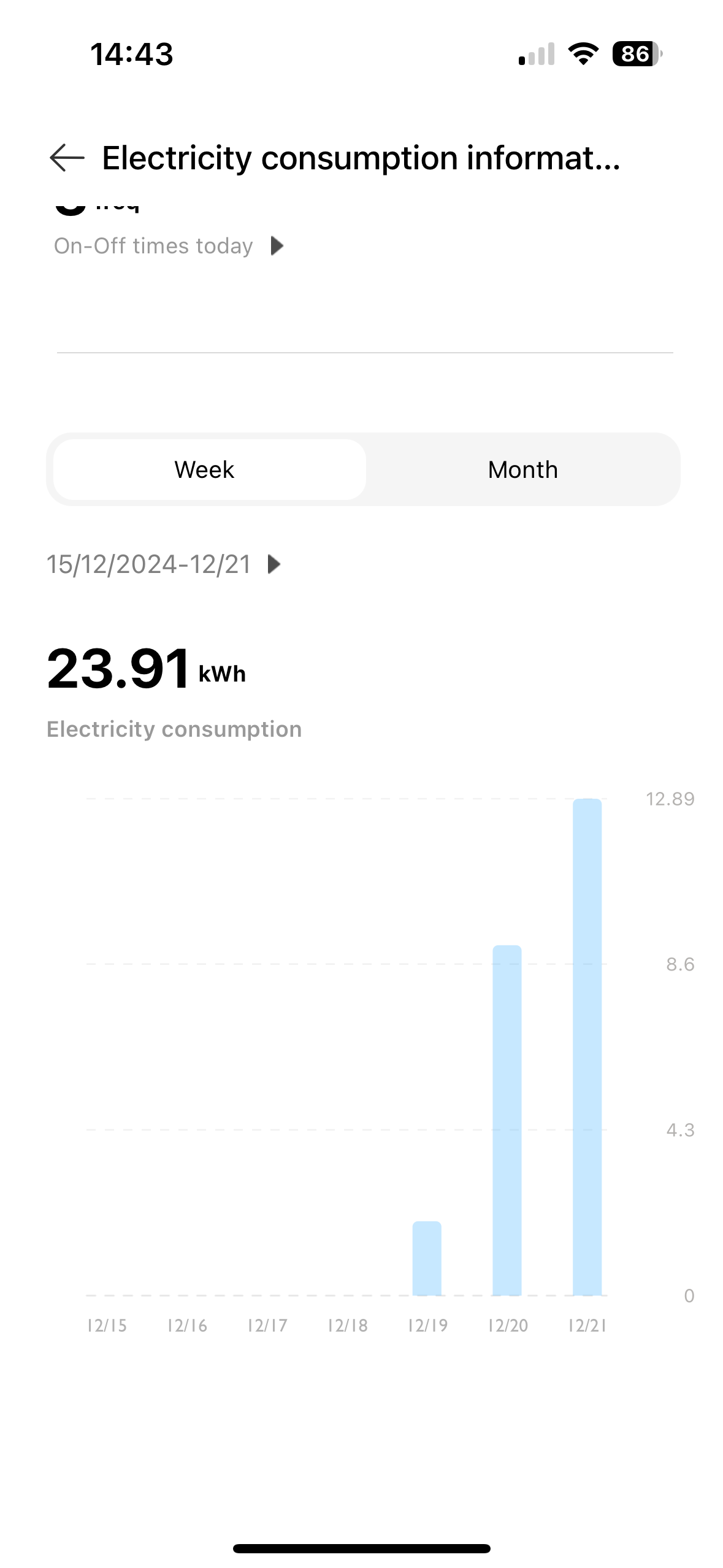Image resolution: width=723 pixels, height=1568 pixels.
Task: Select the 12/19 bar in the chart
Action: point(427,1258)
